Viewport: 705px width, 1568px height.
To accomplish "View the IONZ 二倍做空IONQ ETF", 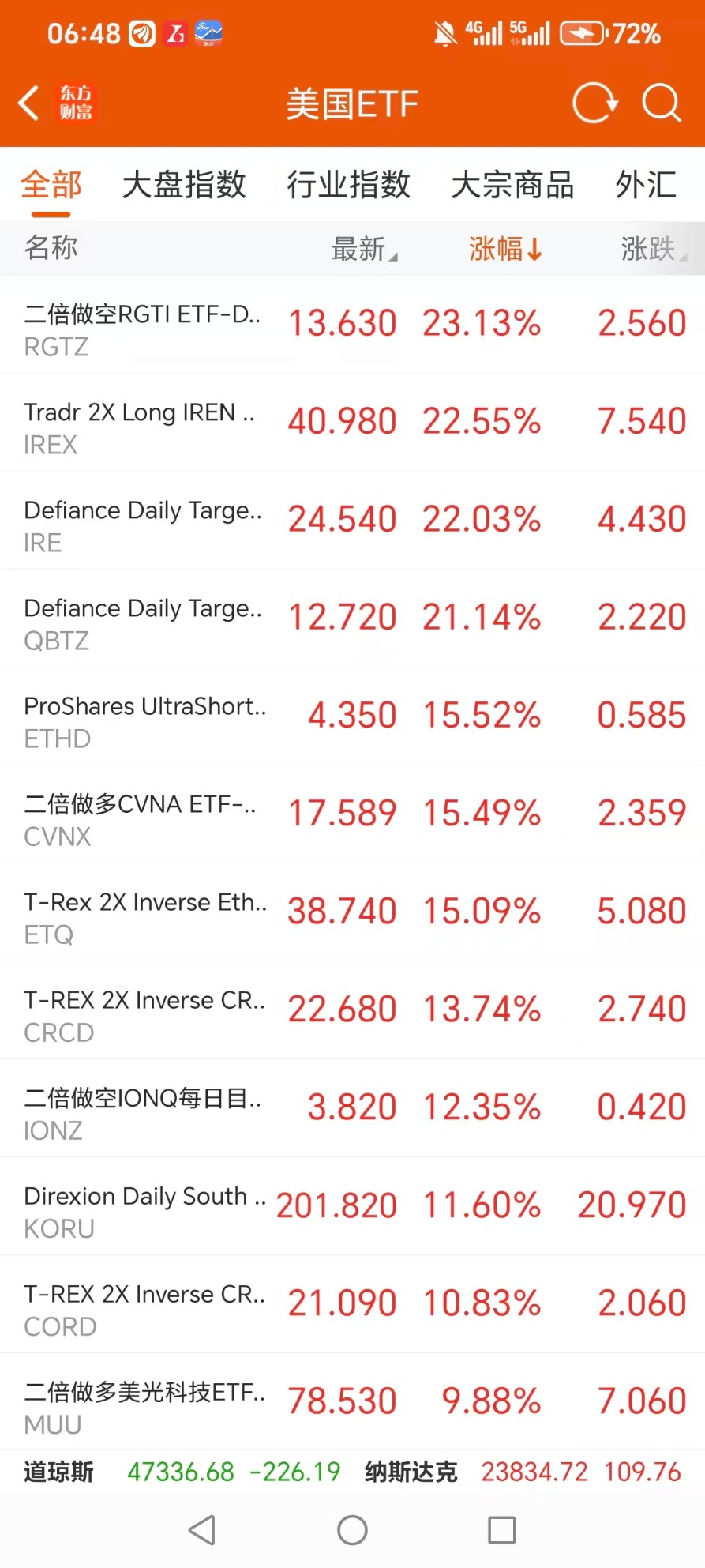I will tap(352, 1108).
